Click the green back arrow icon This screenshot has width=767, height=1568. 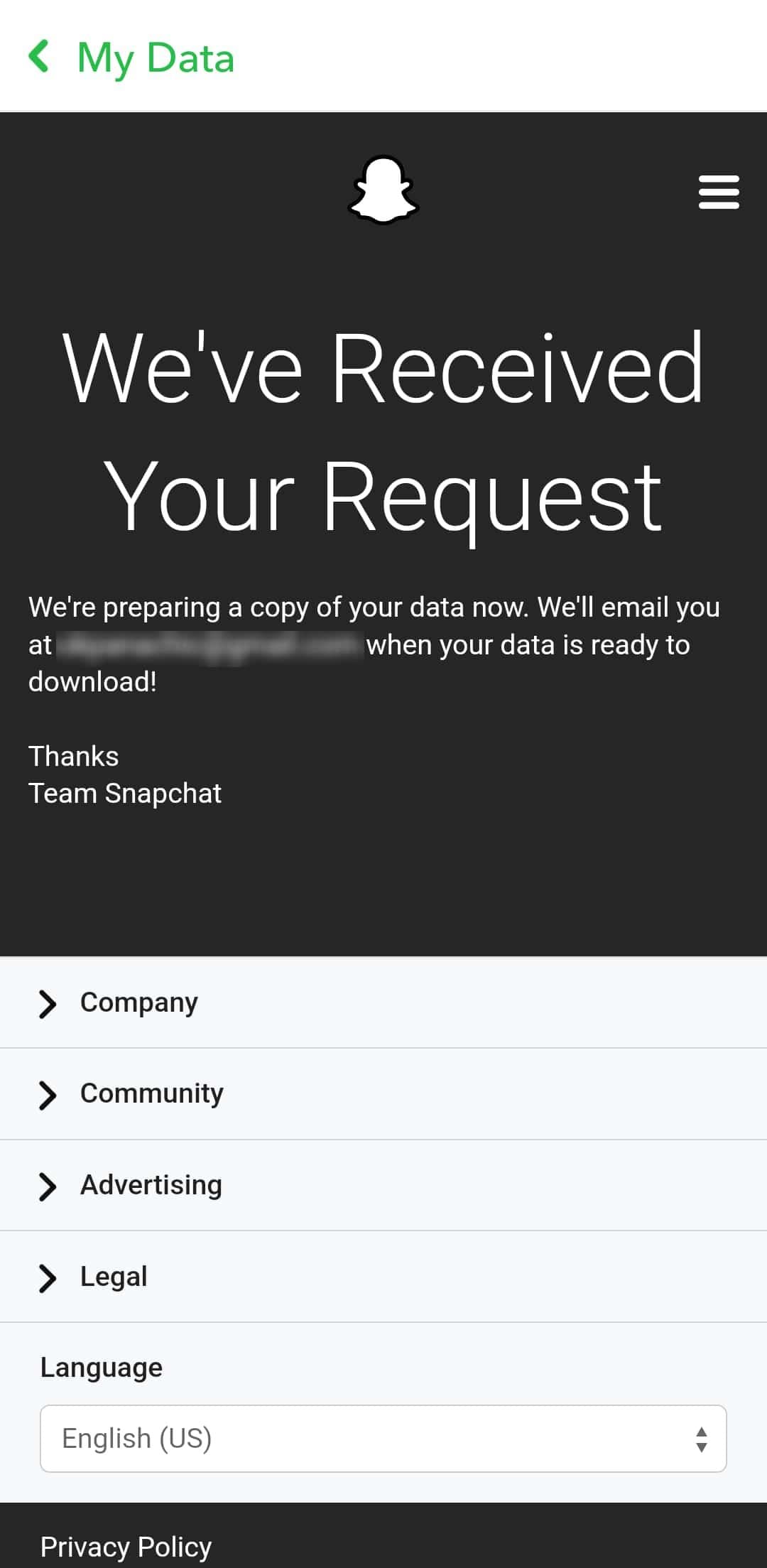(40, 57)
